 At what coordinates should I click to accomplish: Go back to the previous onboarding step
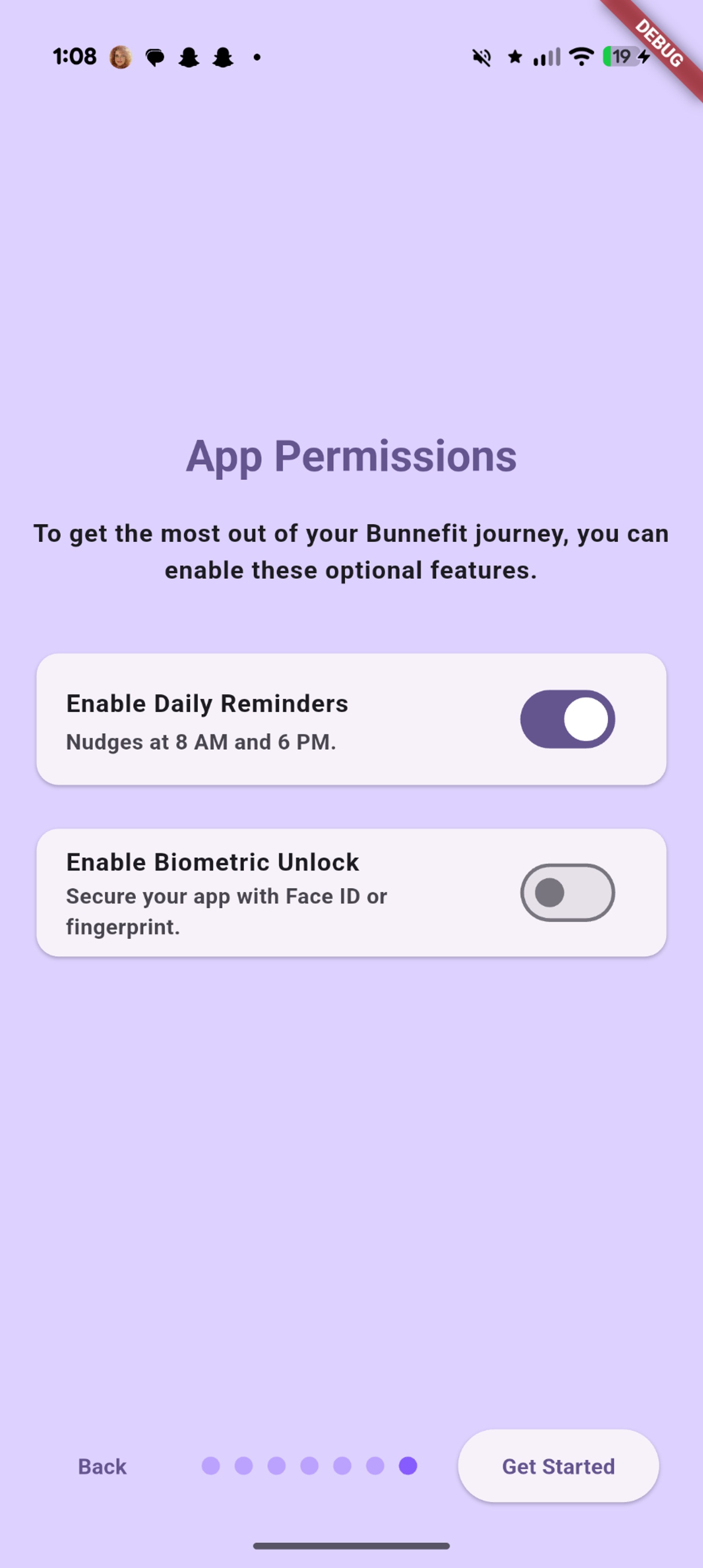pos(102,1466)
